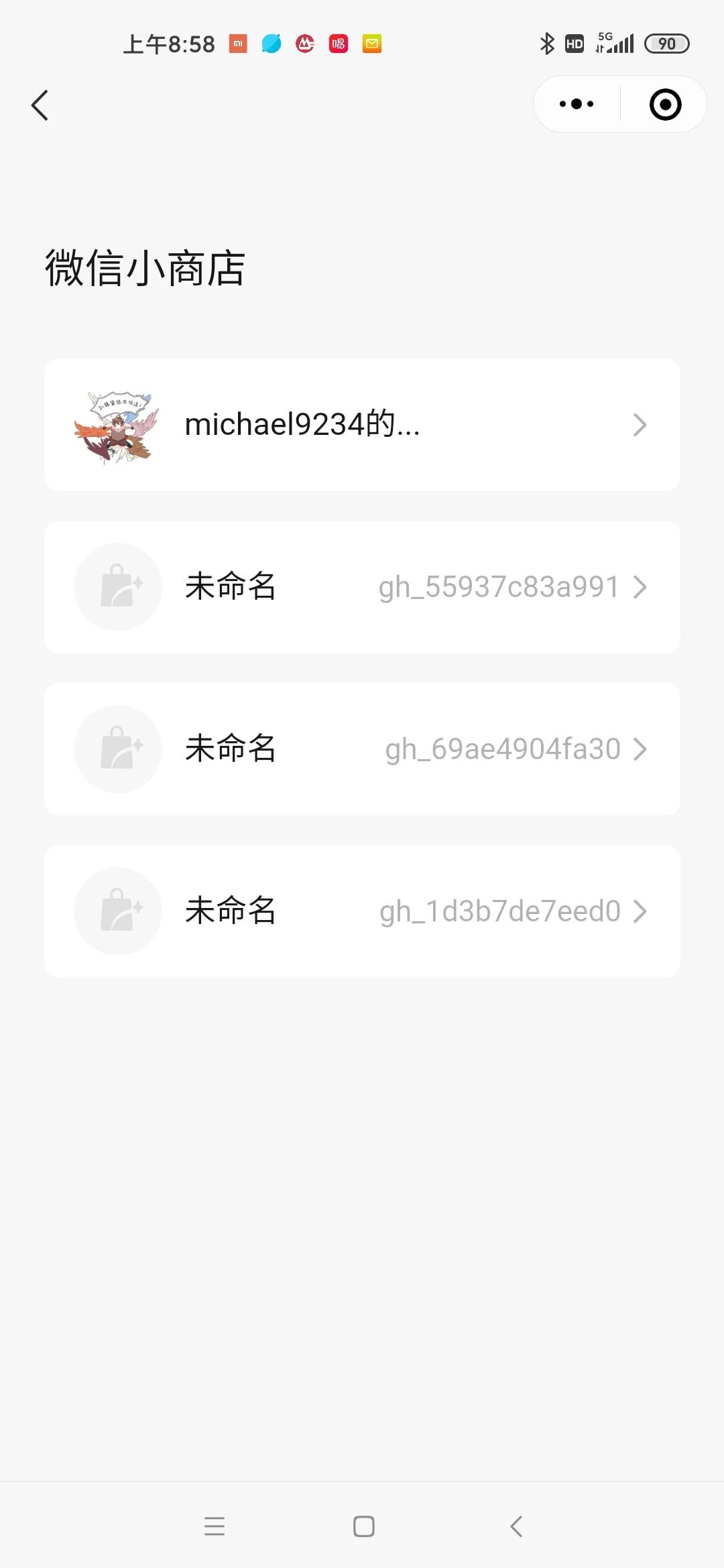Open the mini program's three-dot menu
The image size is (724, 1568).
pyautogui.click(x=577, y=104)
